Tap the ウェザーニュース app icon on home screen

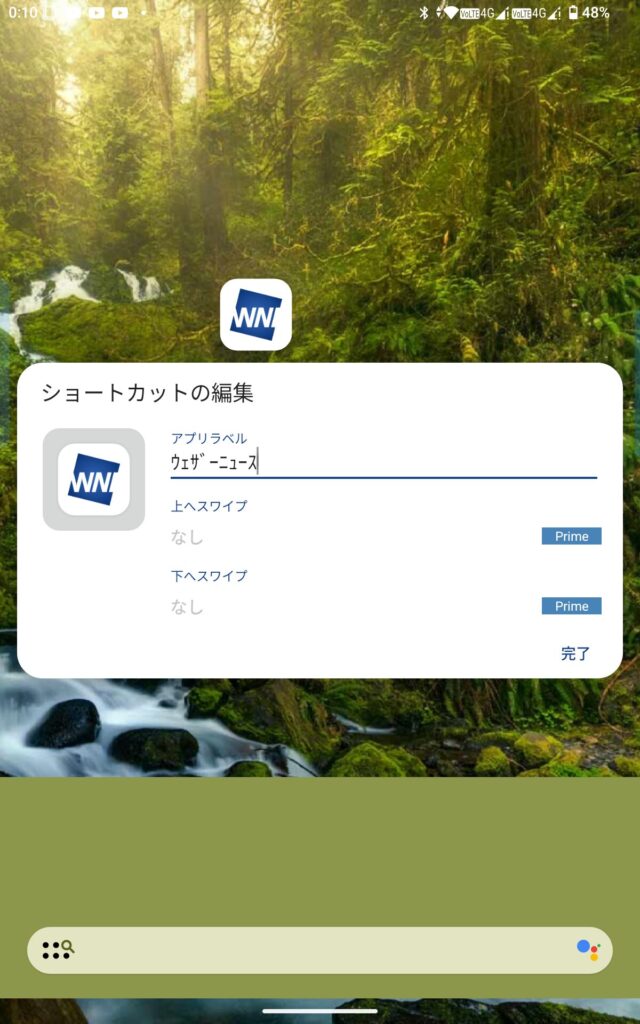pyautogui.click(x=256, y=315)
